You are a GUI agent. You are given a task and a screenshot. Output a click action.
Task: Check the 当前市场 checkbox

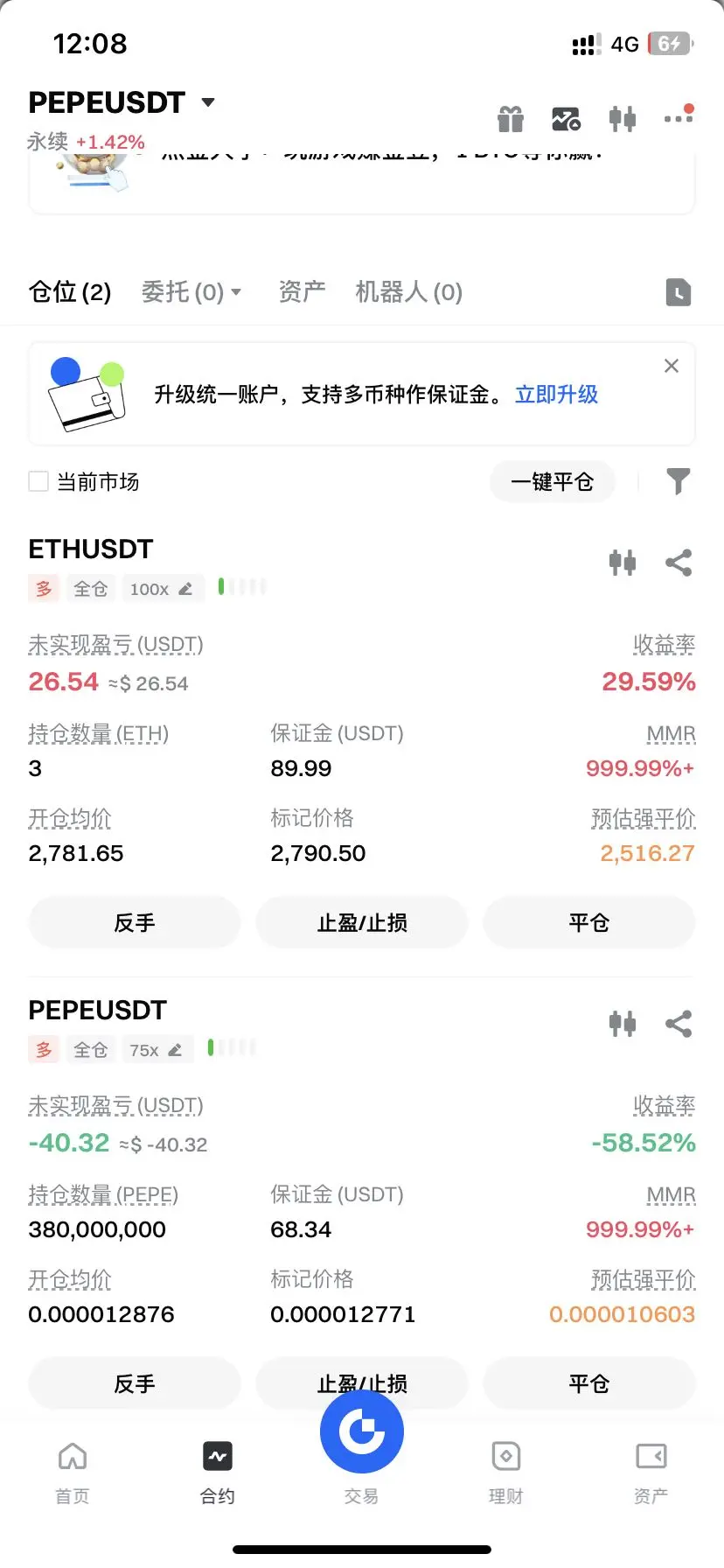38,481
